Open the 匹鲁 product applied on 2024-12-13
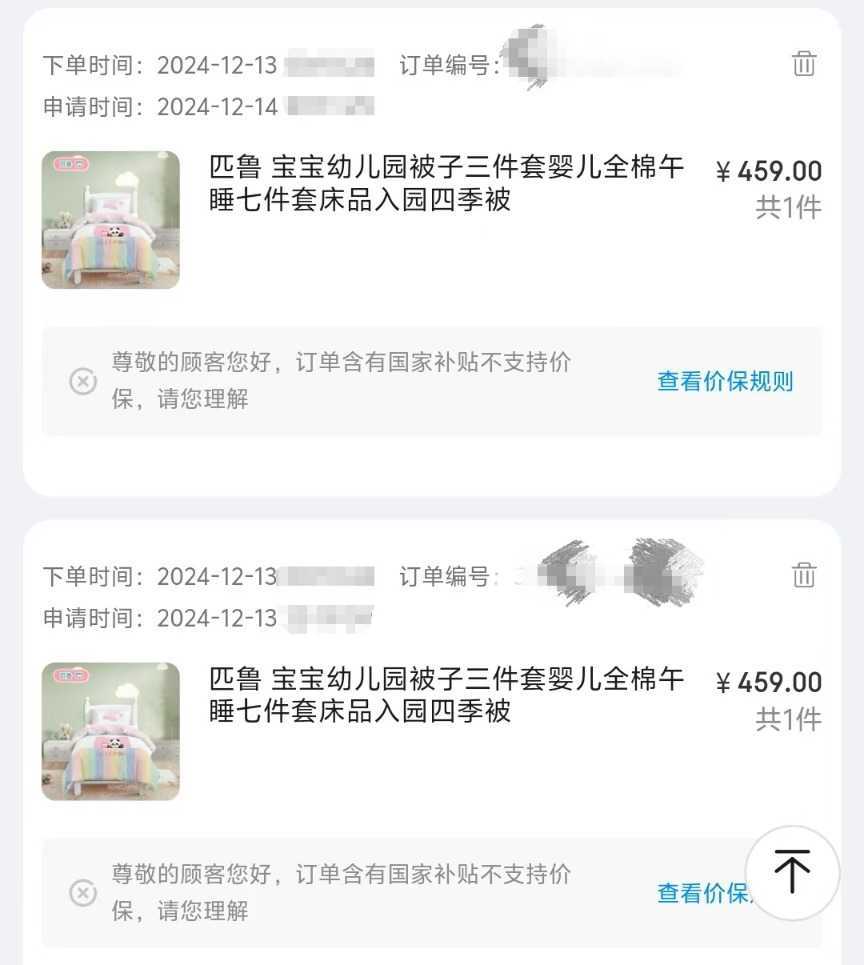The height and width of the screenshot is (965, 864). pyautogui.click(x=446, y=695)
